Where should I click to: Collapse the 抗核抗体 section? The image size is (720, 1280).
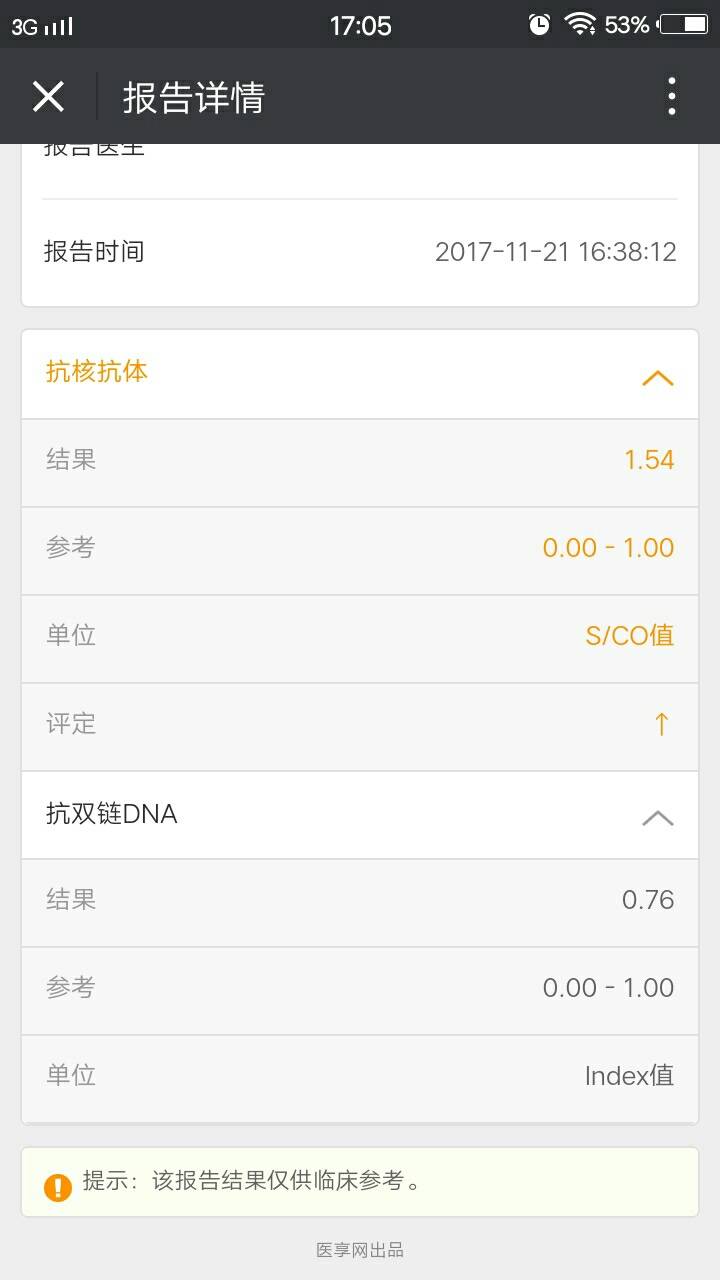pos(657,377)
